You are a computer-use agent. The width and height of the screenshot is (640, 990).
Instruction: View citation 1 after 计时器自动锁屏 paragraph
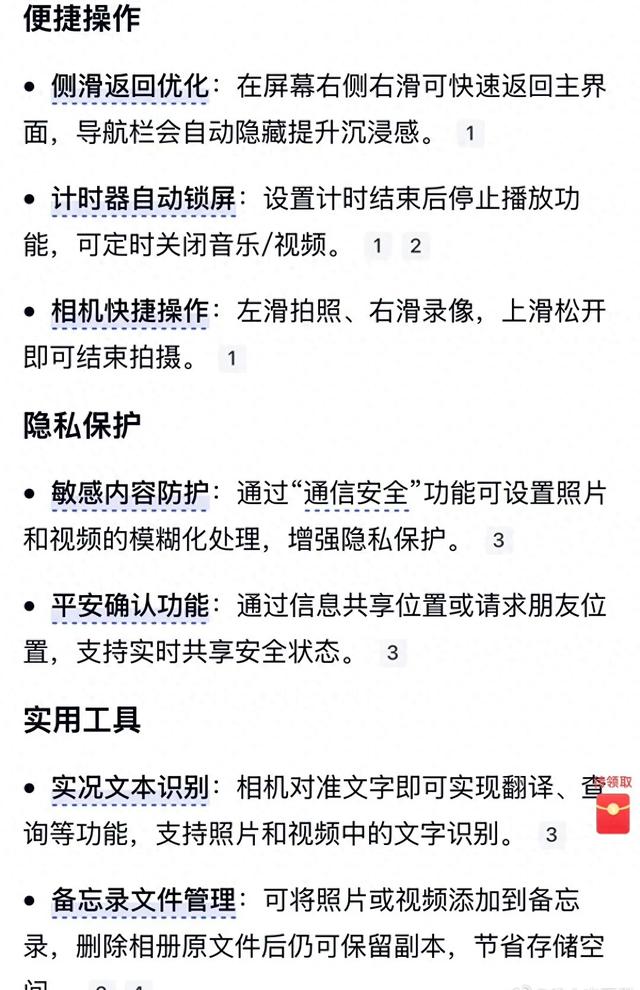pos(377,246)
